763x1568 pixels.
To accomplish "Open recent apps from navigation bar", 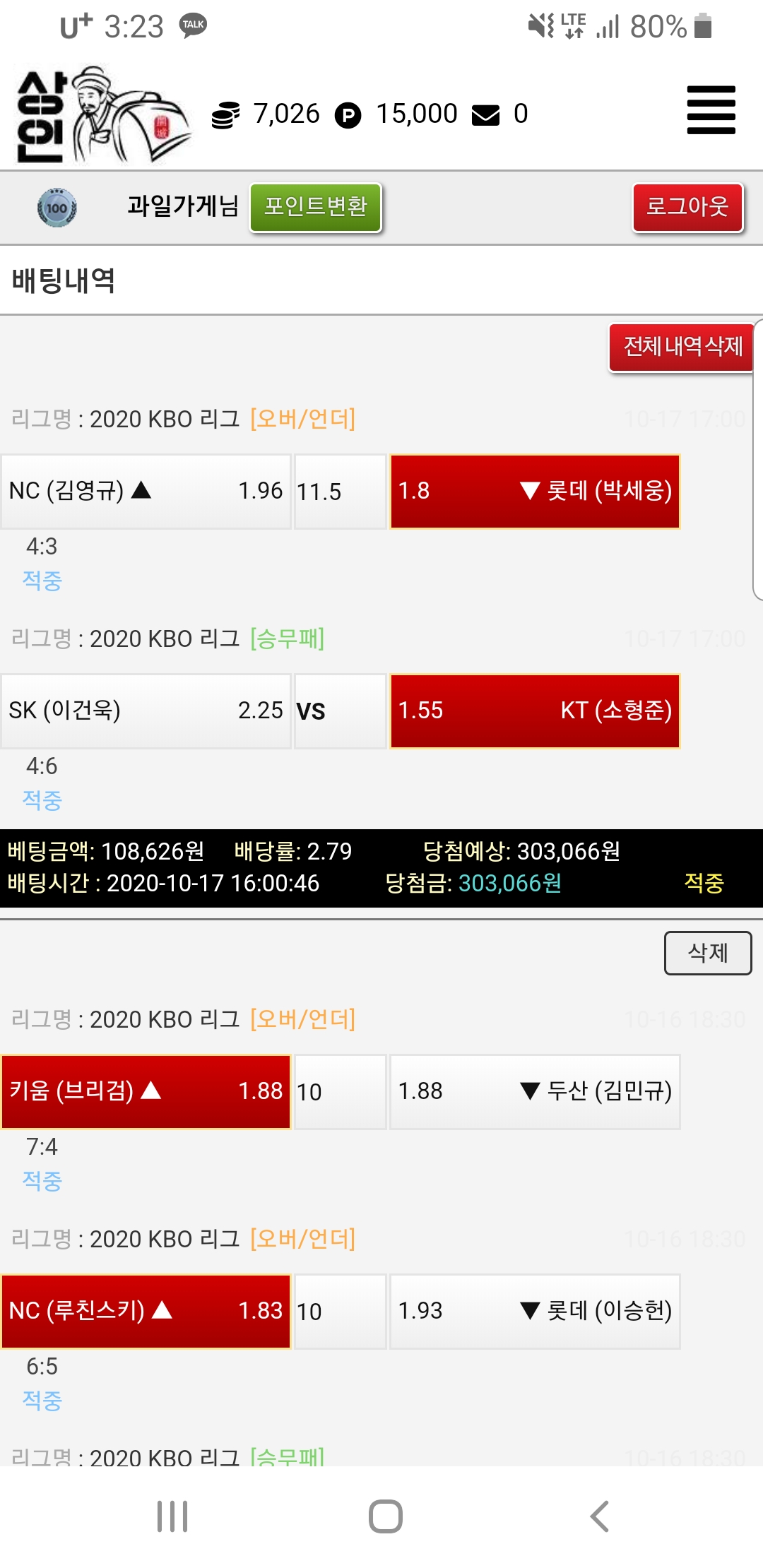I will [172, 1516].
